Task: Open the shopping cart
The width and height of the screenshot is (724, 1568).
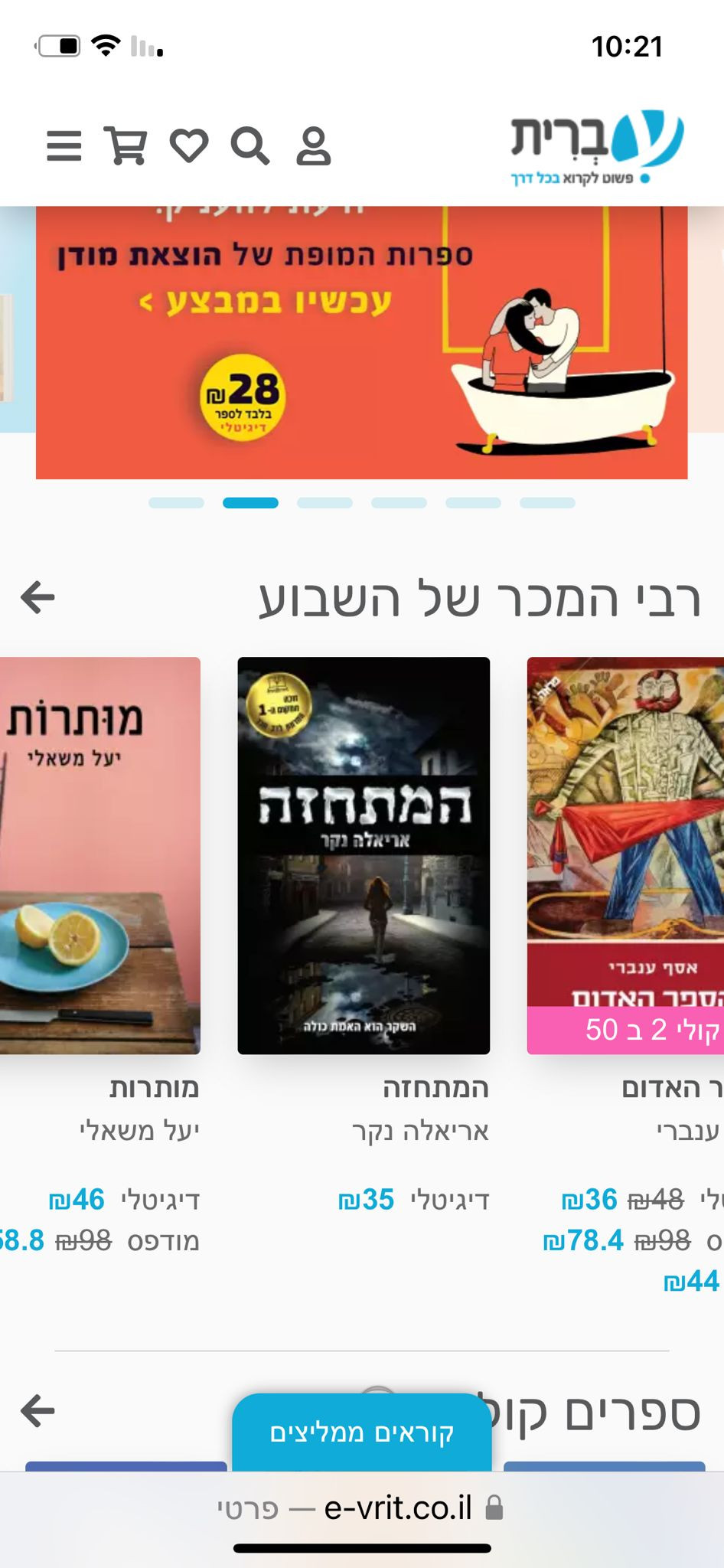Action: coord(126,145)
